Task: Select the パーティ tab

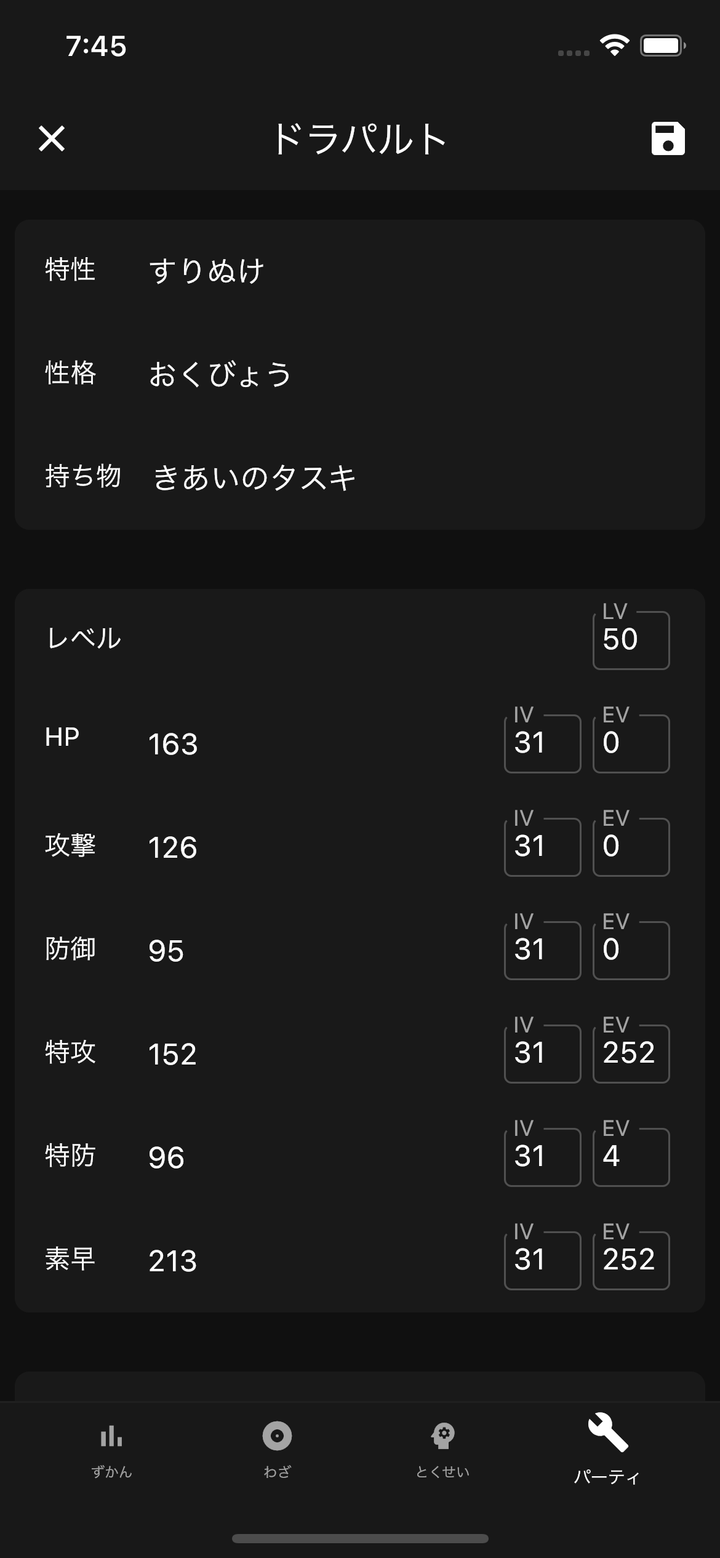Action: click(607, 1451)
